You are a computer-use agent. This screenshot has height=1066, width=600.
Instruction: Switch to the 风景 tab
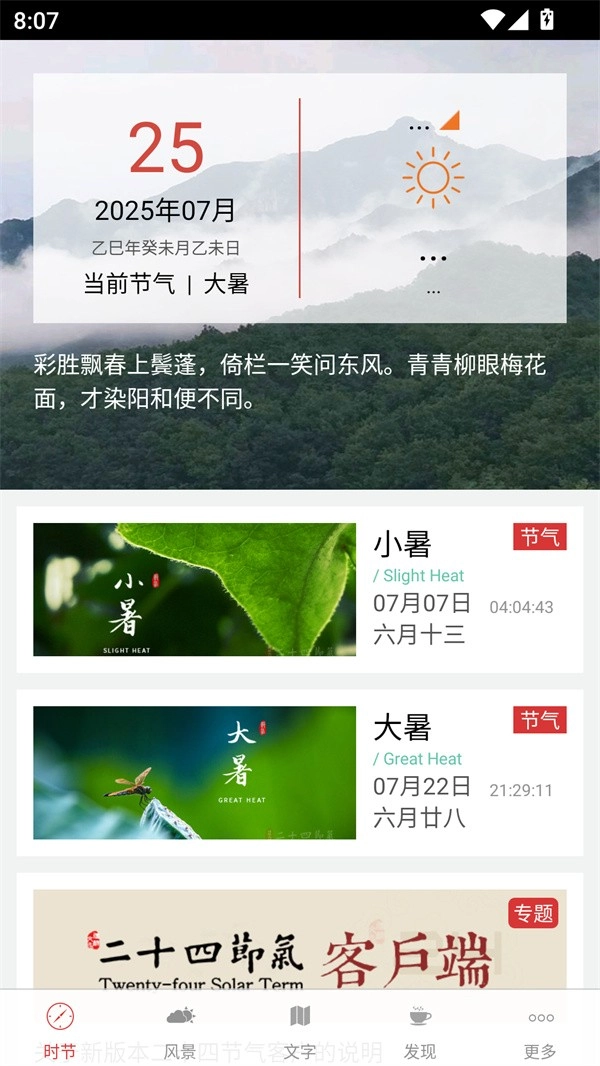click(180, 1030)
